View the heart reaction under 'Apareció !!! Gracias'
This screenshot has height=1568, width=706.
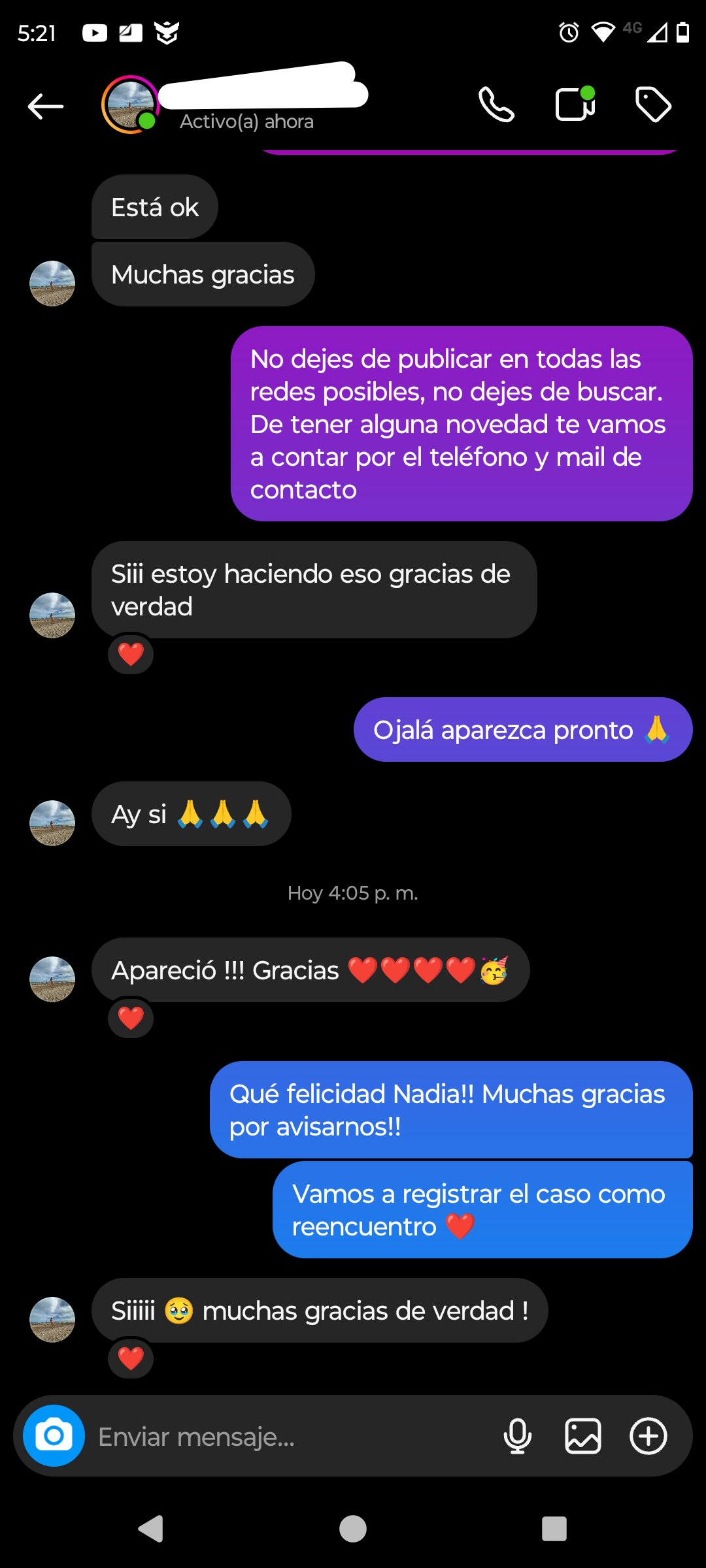pos(131,1018)
